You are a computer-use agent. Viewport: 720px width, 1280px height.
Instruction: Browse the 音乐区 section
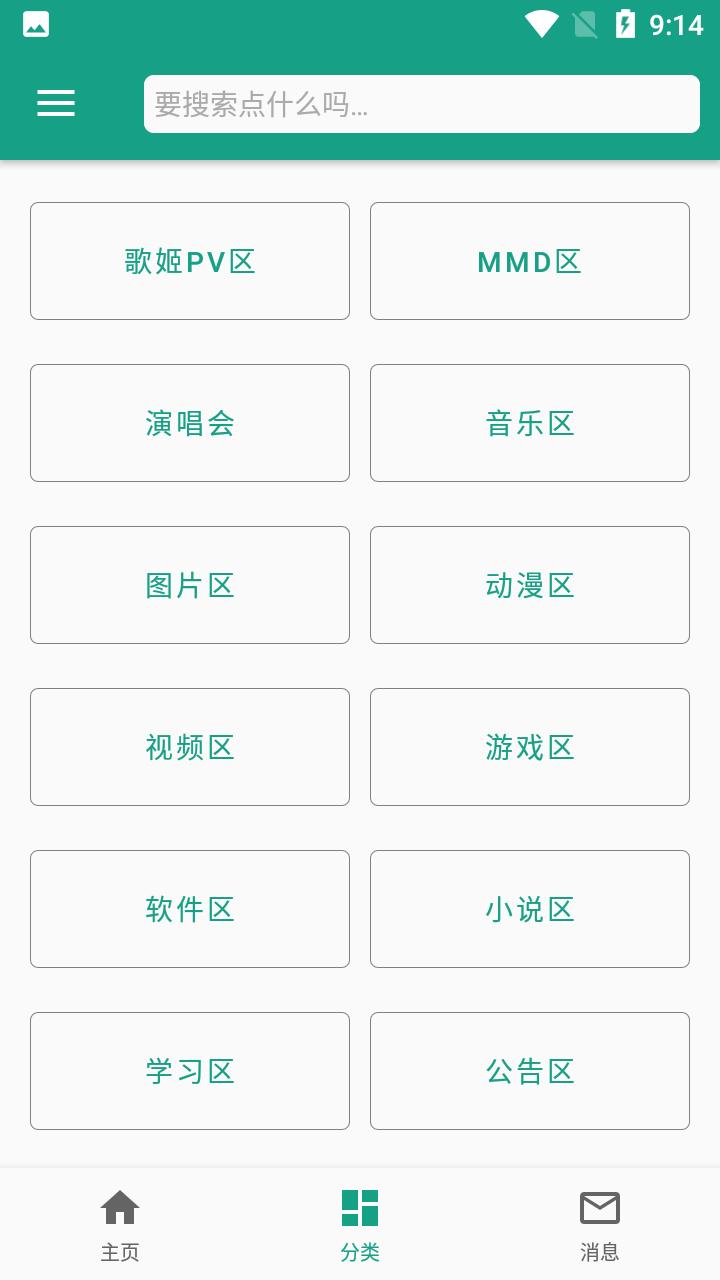(529, 423)
